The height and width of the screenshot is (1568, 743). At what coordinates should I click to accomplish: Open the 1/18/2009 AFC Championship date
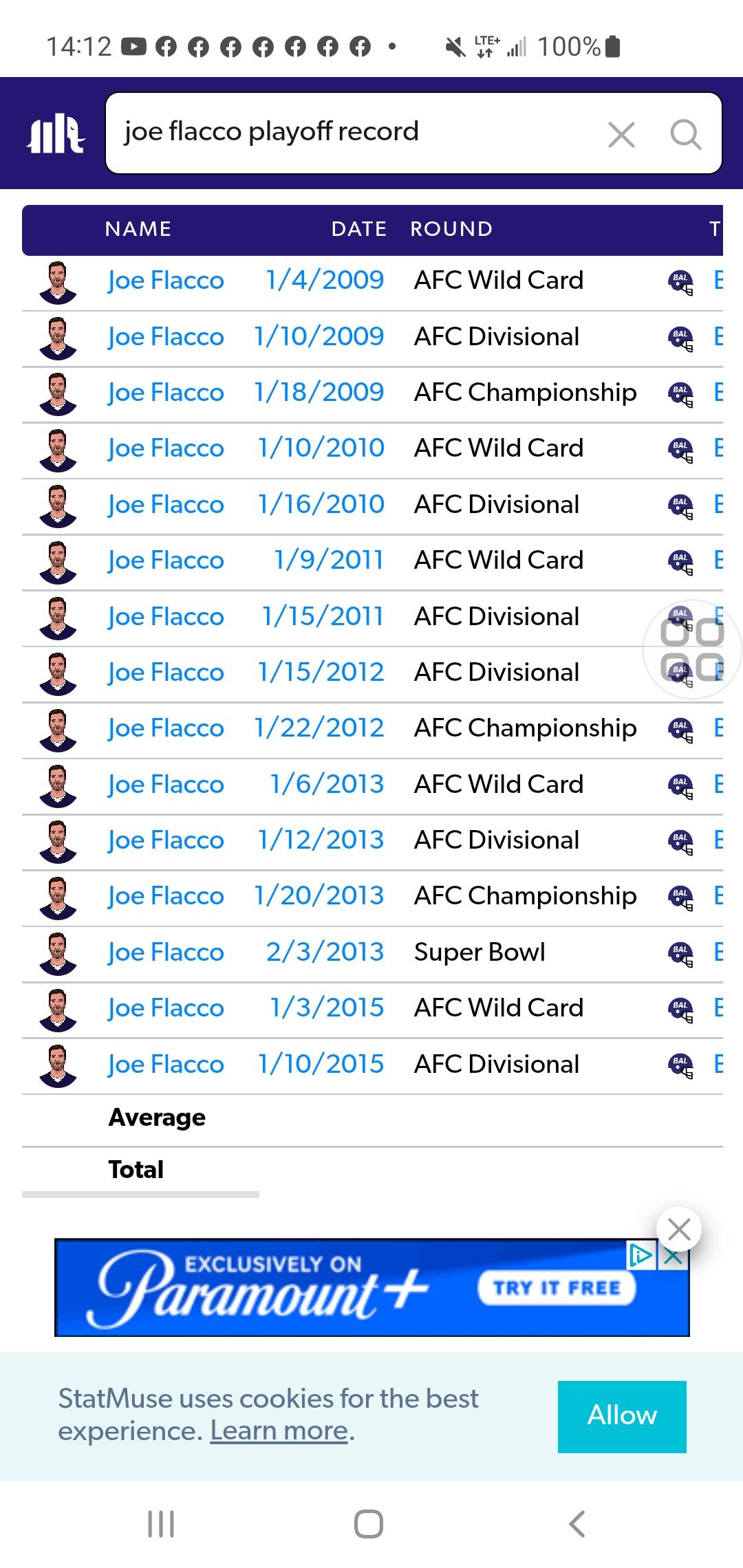(319, 392)
